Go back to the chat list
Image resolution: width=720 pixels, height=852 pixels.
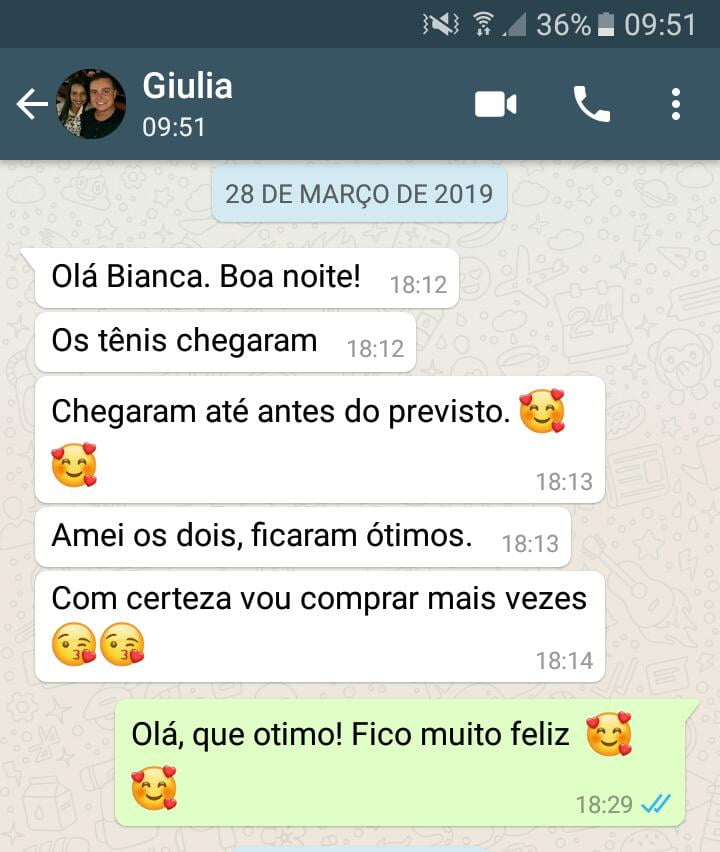click(32, 104)
